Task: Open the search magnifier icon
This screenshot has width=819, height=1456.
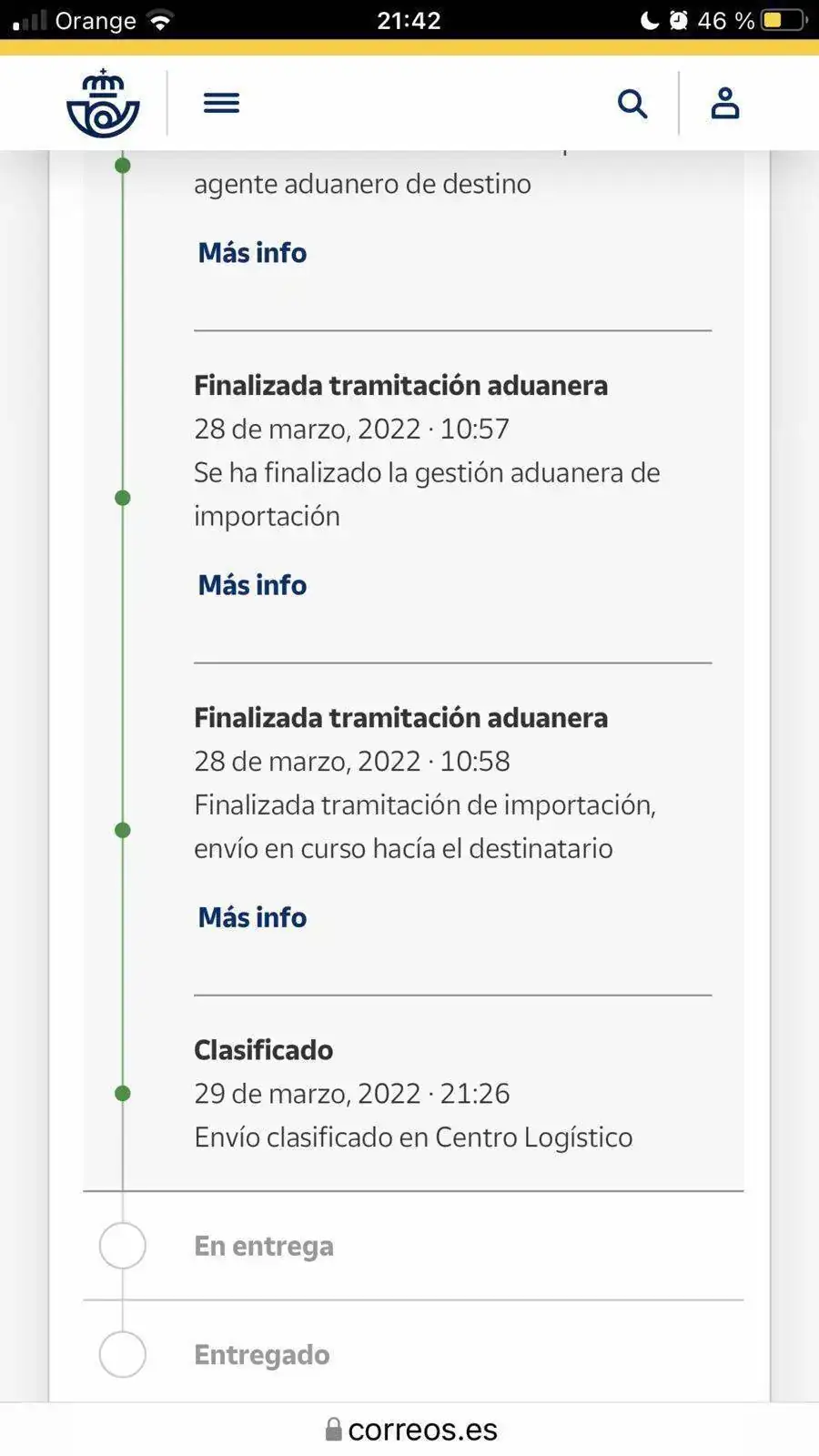Action: tap(632, 104)
